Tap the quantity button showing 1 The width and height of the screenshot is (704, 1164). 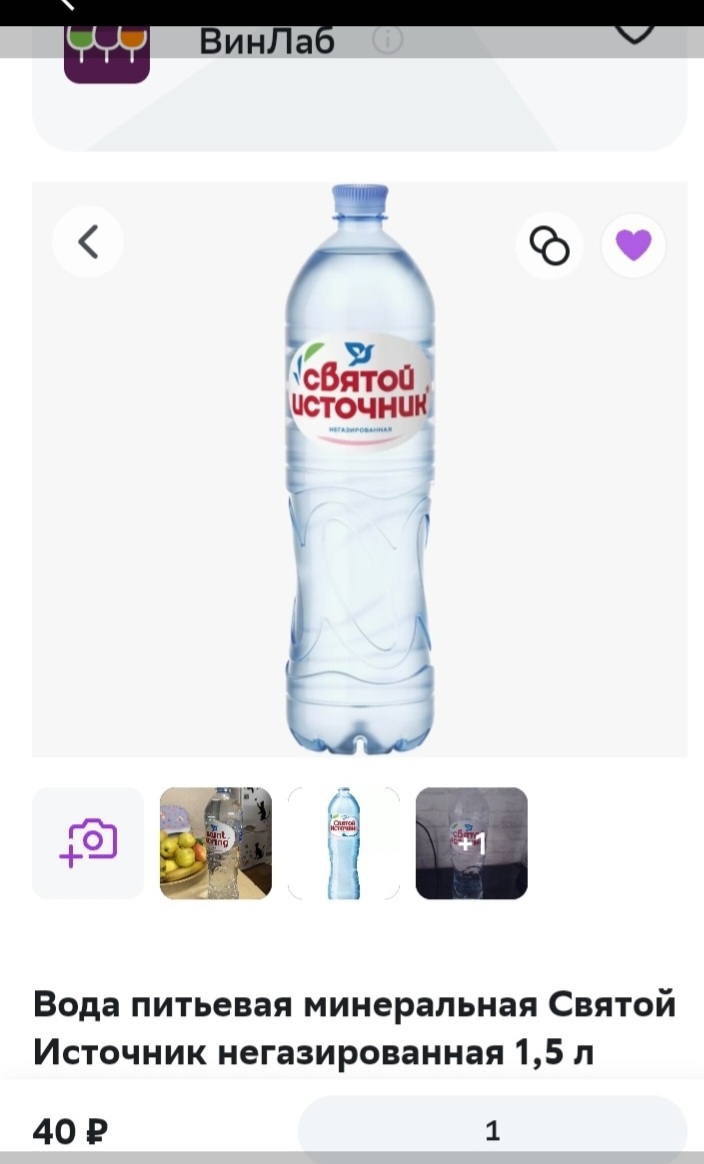(x=492, y=1130)
